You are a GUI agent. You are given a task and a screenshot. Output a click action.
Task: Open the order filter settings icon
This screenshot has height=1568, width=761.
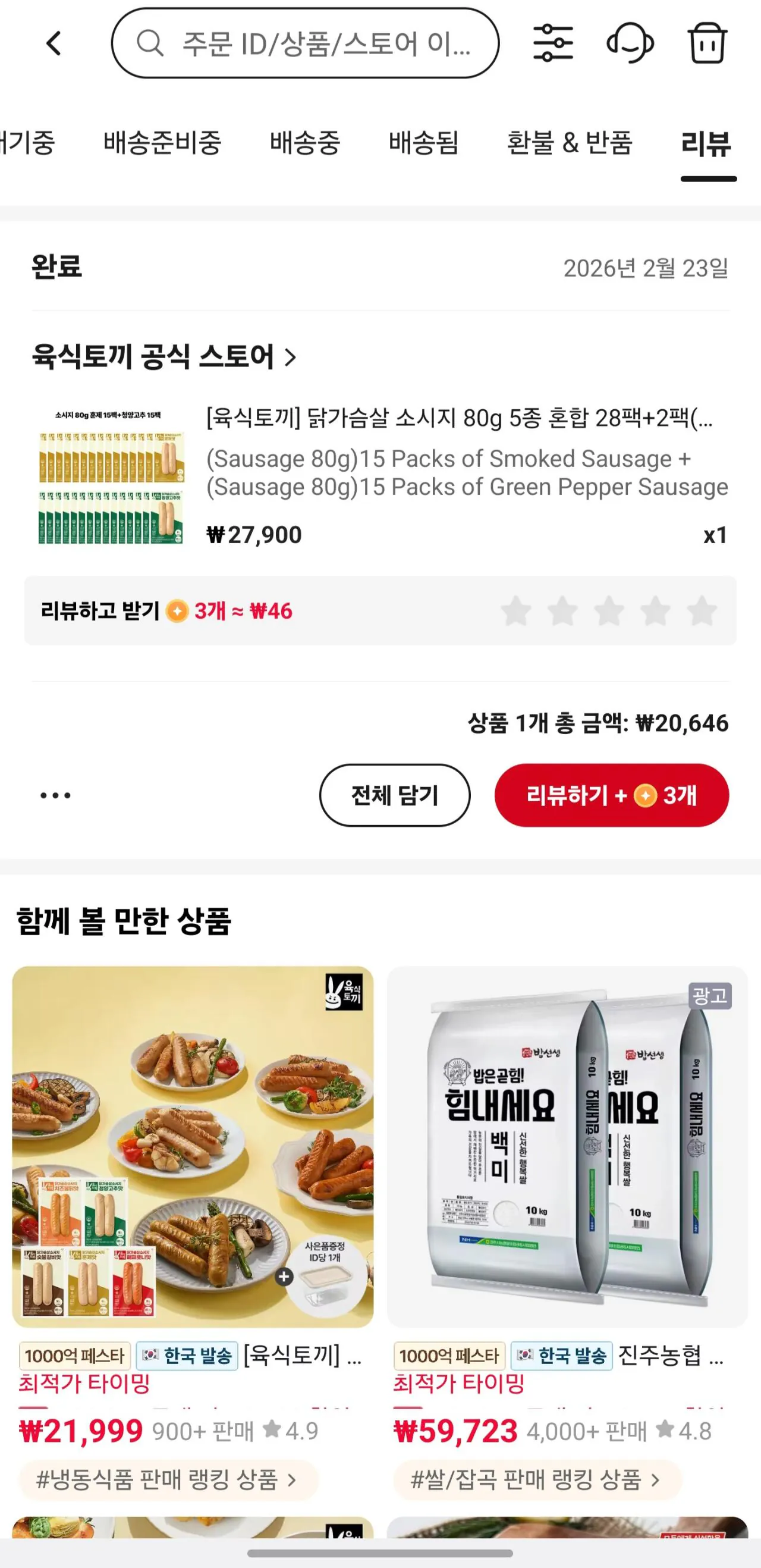(552, 43)
